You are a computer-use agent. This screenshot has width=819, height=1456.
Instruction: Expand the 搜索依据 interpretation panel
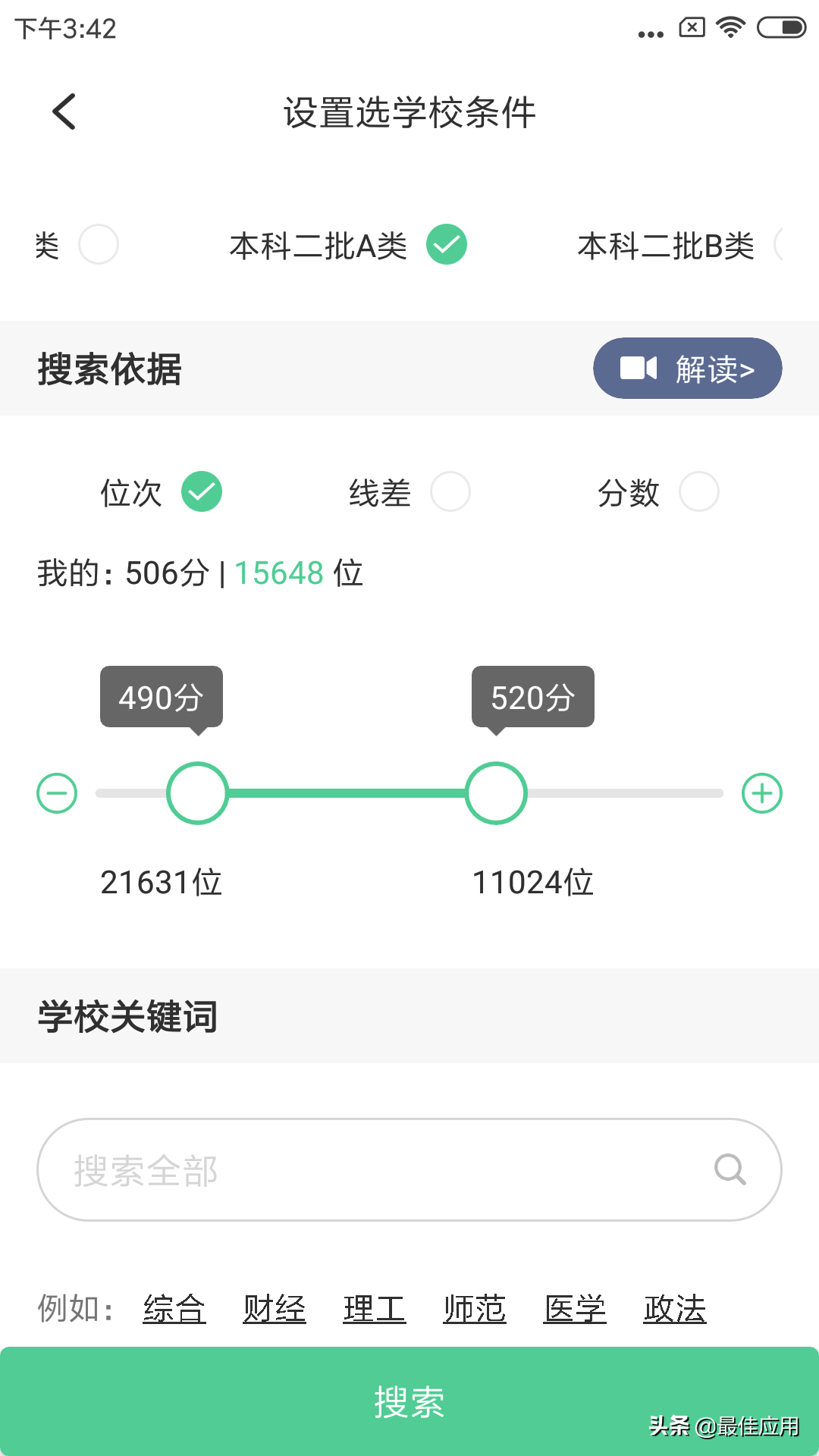tap(686, 368)
